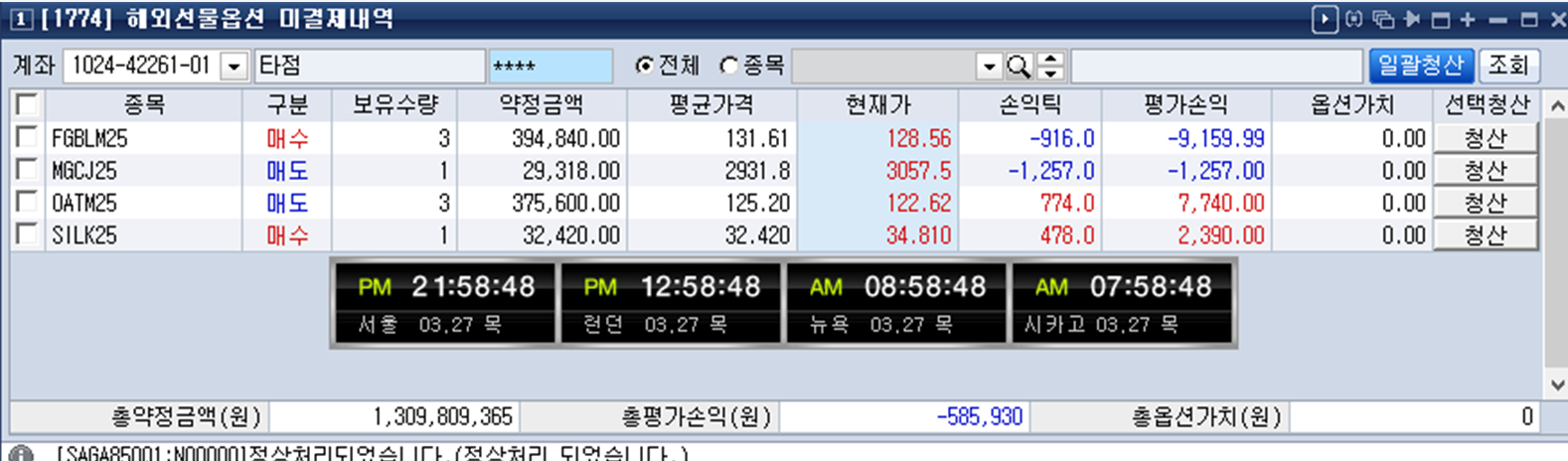Minimize the window
The width and height of the screenshot is (1568, 461).
click(x=1498, y=19)
